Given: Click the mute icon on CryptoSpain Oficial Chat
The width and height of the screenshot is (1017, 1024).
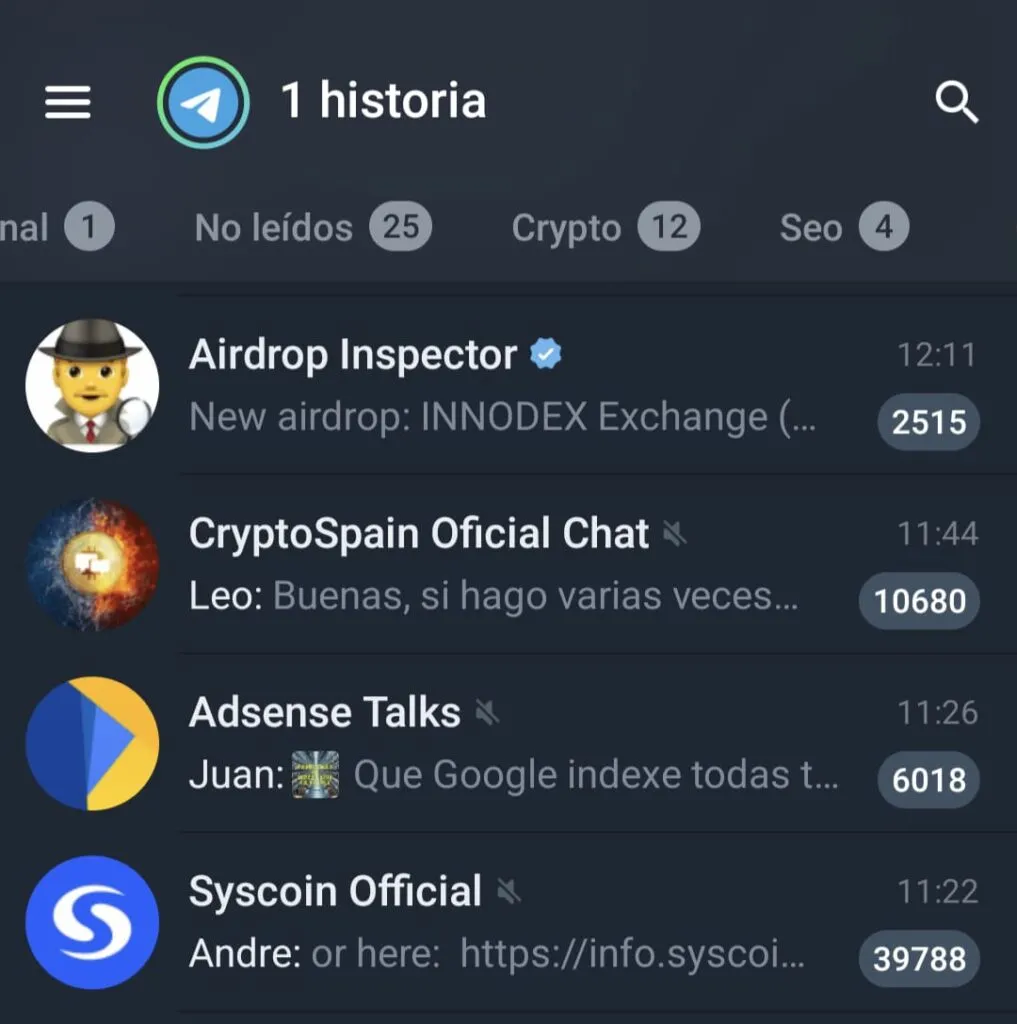Looking at the screenshot, I should tap(676, 535).
